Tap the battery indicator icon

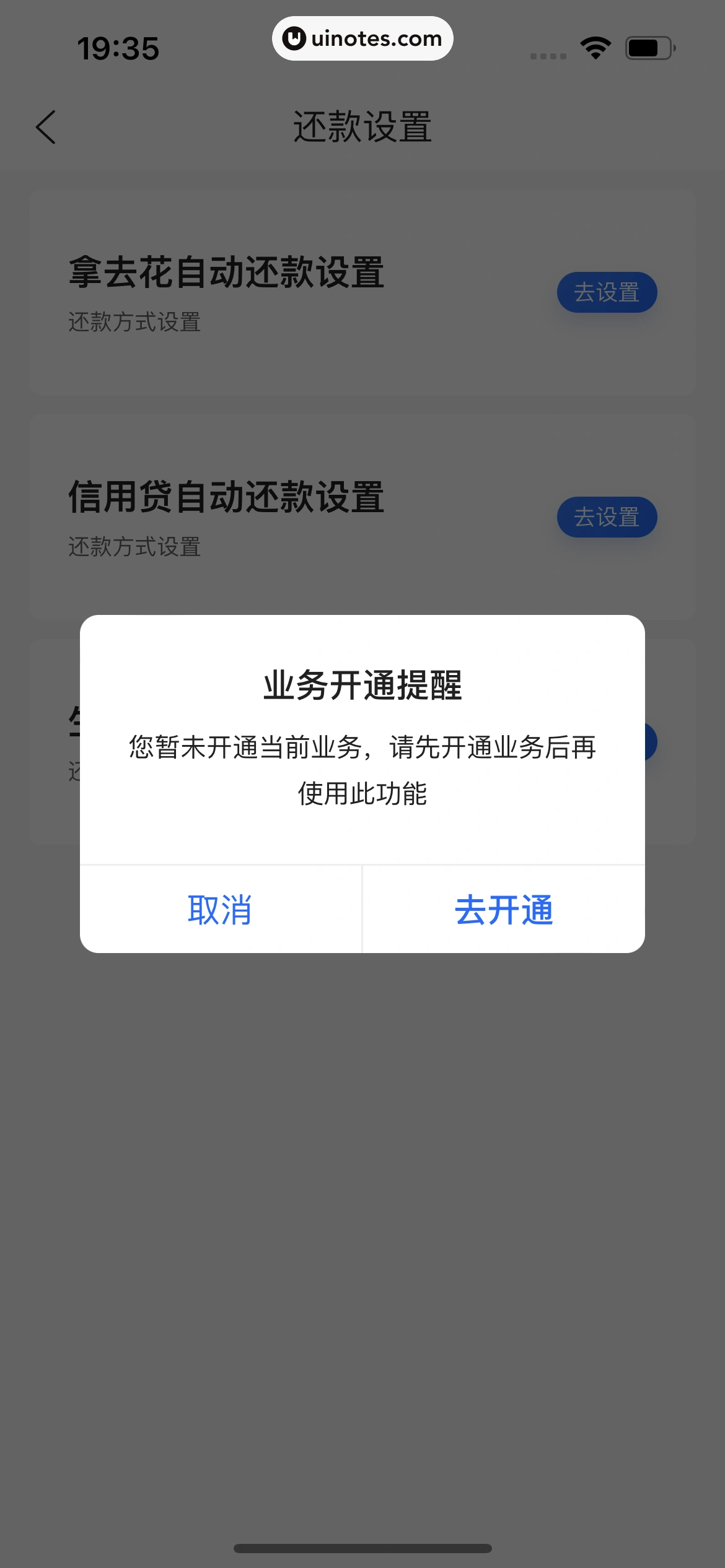click(647, 45)
